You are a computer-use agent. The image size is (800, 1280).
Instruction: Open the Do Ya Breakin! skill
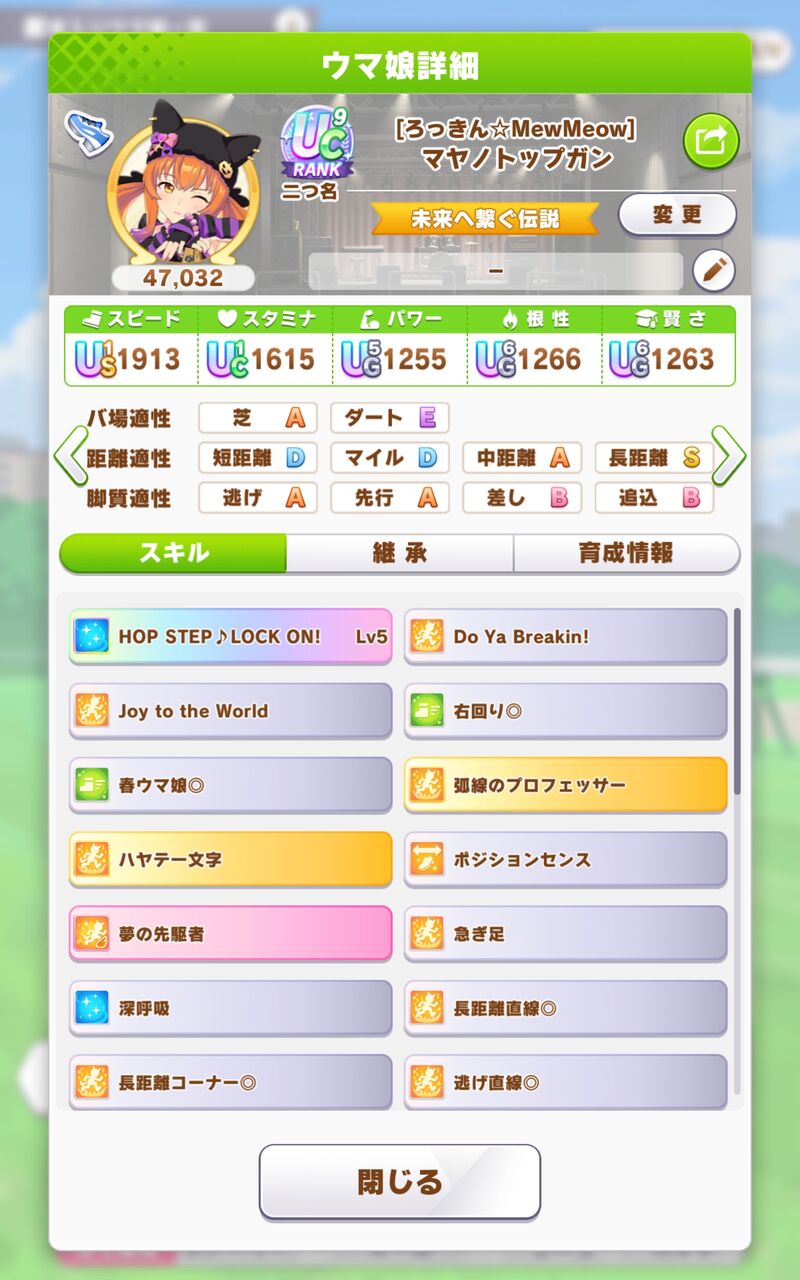pos(565,637)
